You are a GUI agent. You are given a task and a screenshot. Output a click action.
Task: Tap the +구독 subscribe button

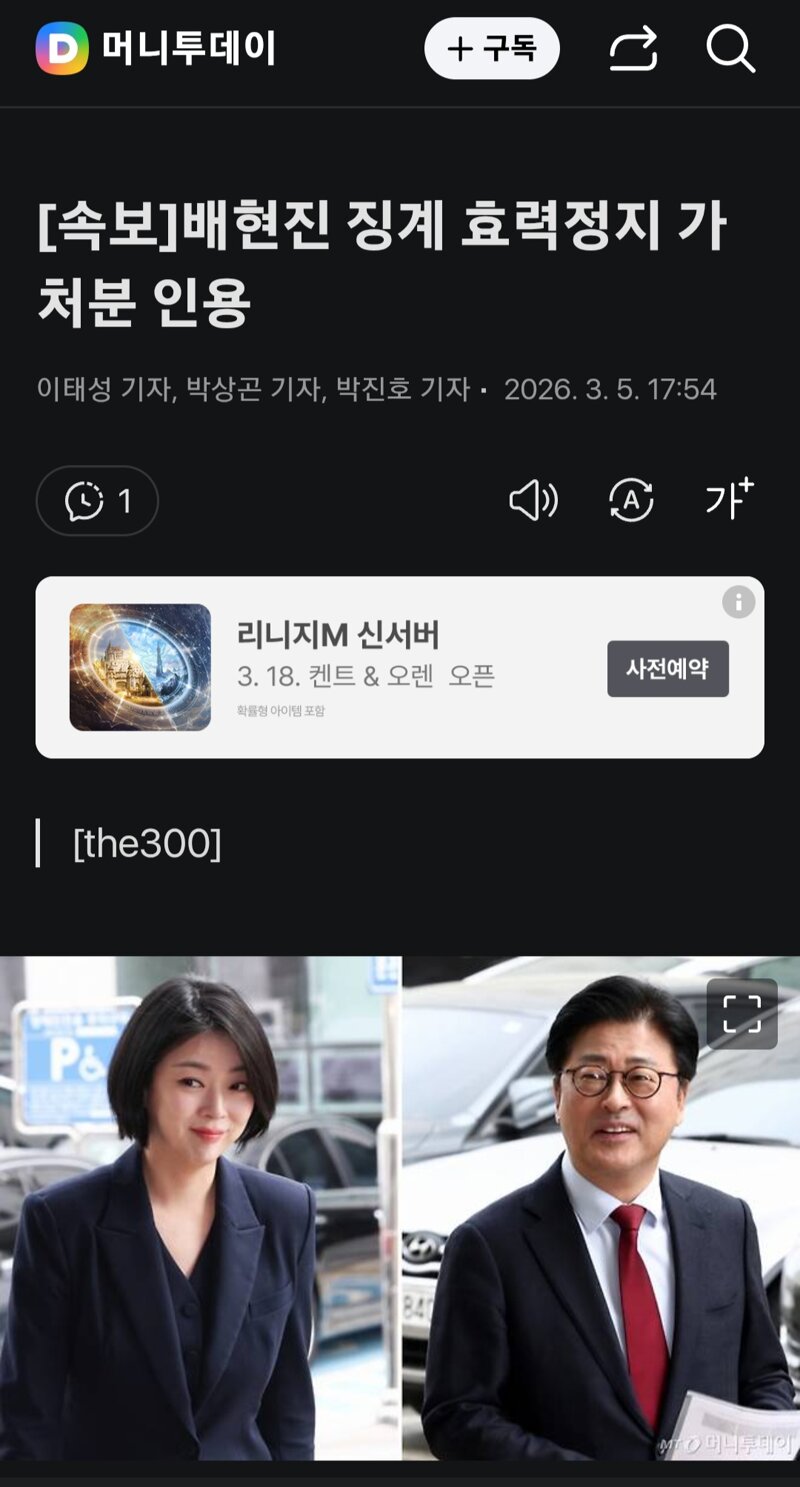[493, 47]
